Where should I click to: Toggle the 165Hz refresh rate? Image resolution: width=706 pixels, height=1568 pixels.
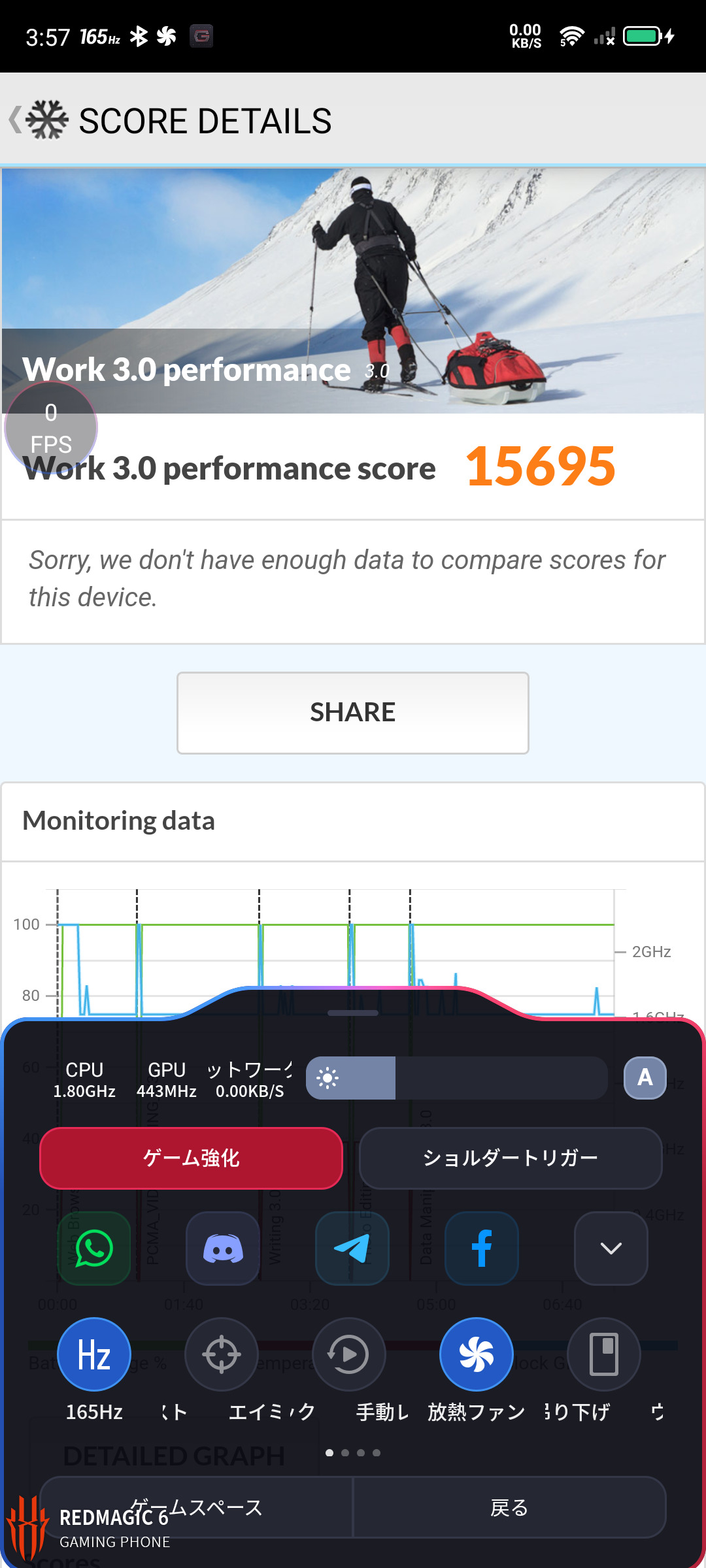94,1354
